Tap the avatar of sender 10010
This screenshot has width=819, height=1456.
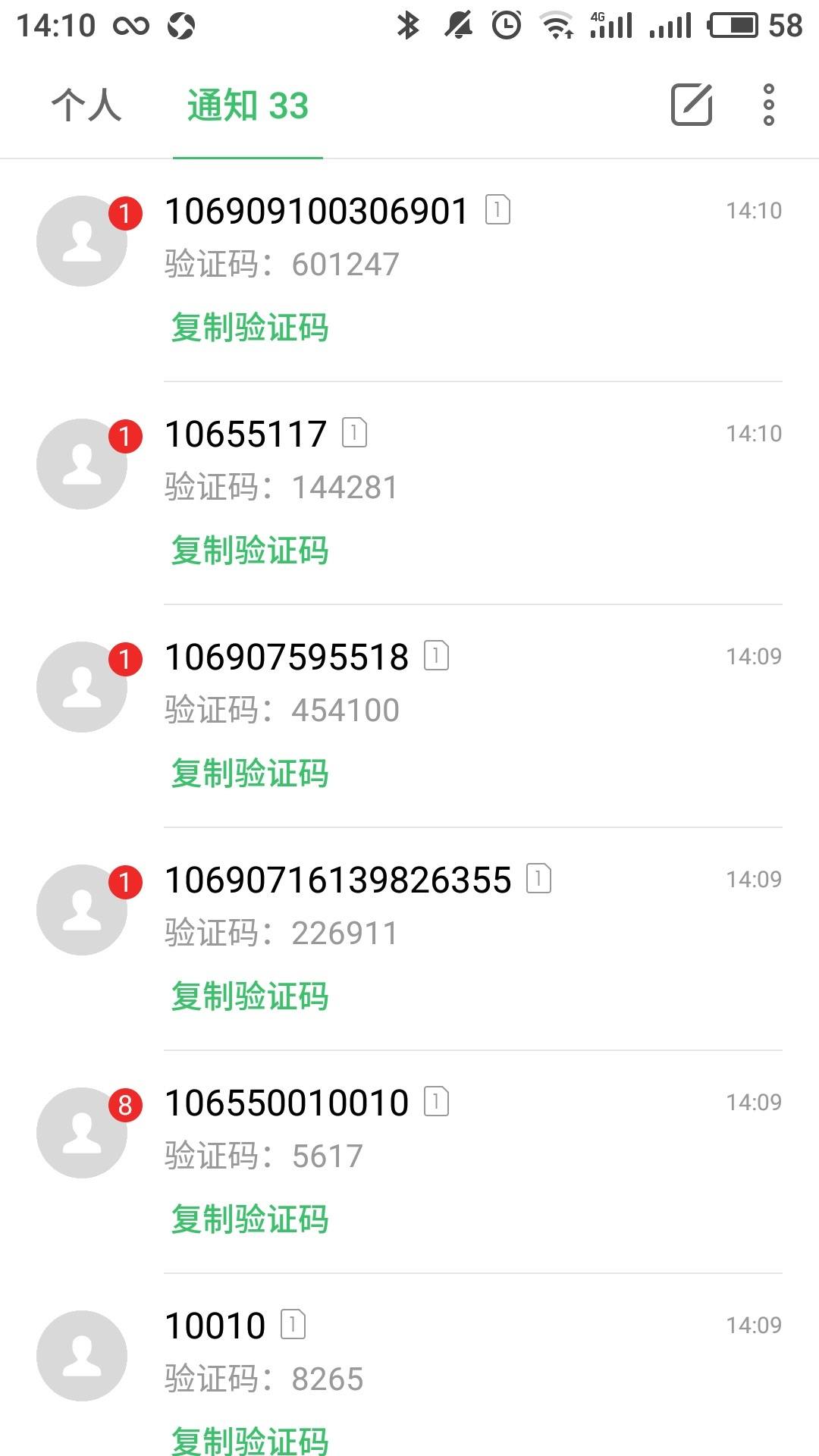pyautogui.click(x=81, y=1356)
